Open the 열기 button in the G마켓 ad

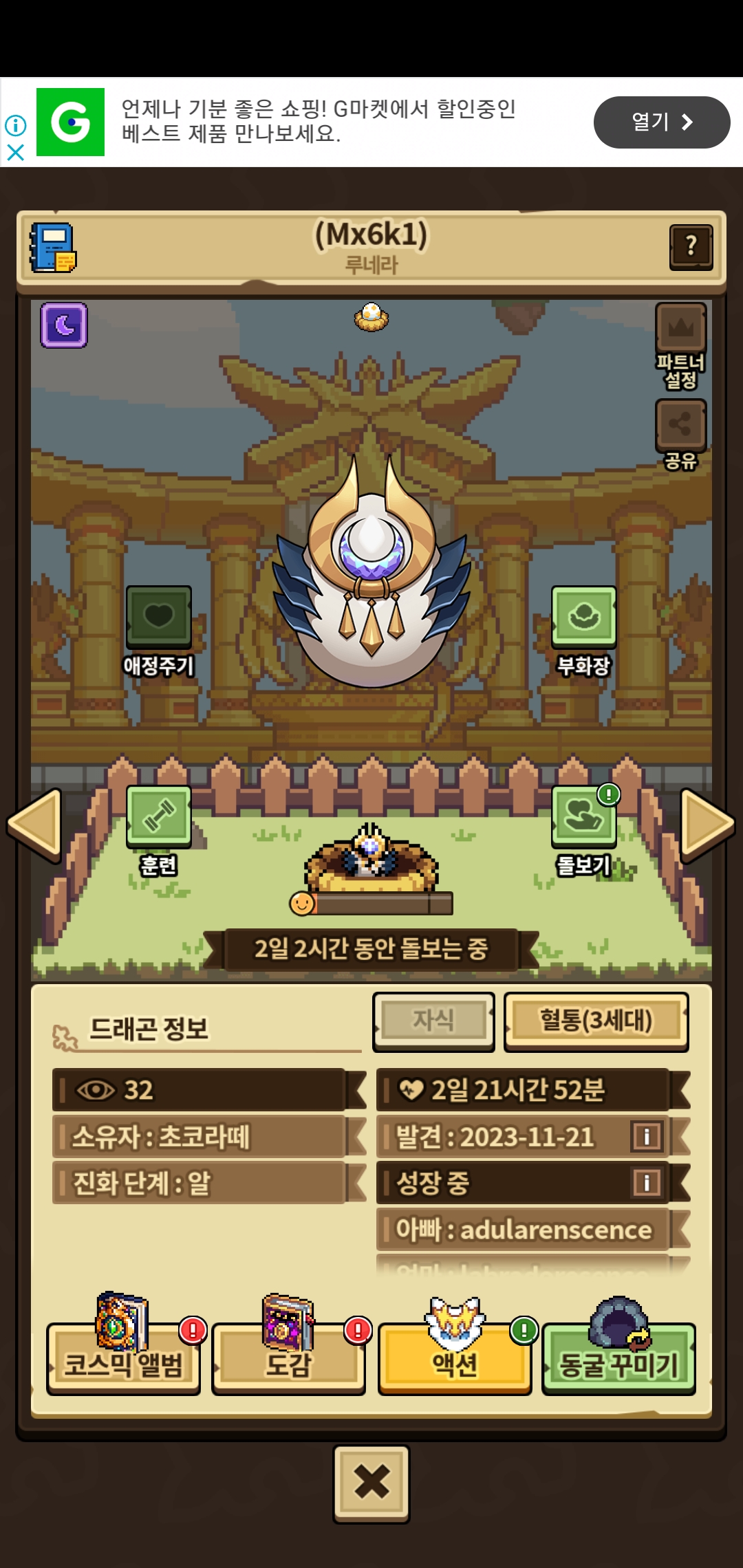[x=661, y=122]
